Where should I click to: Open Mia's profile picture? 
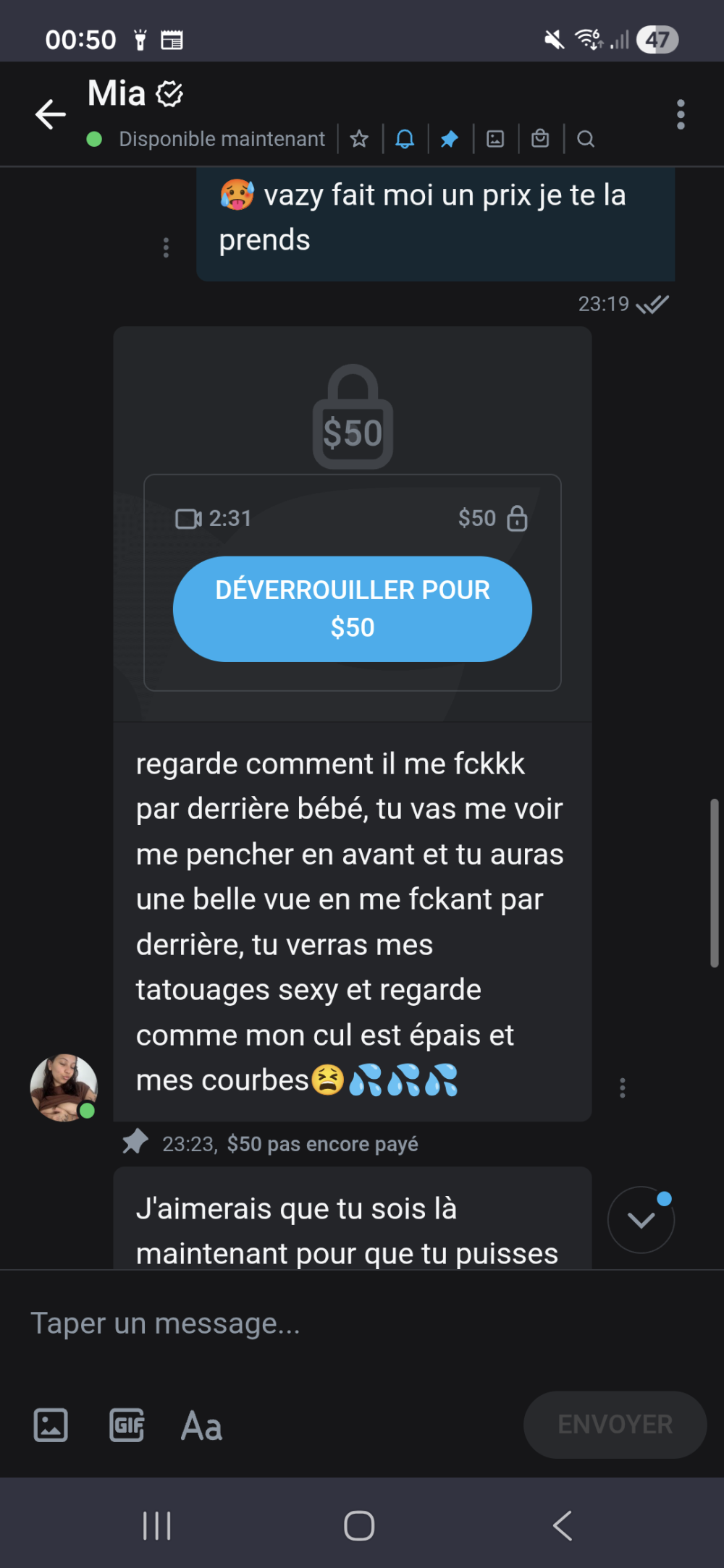coord(64,1088)
